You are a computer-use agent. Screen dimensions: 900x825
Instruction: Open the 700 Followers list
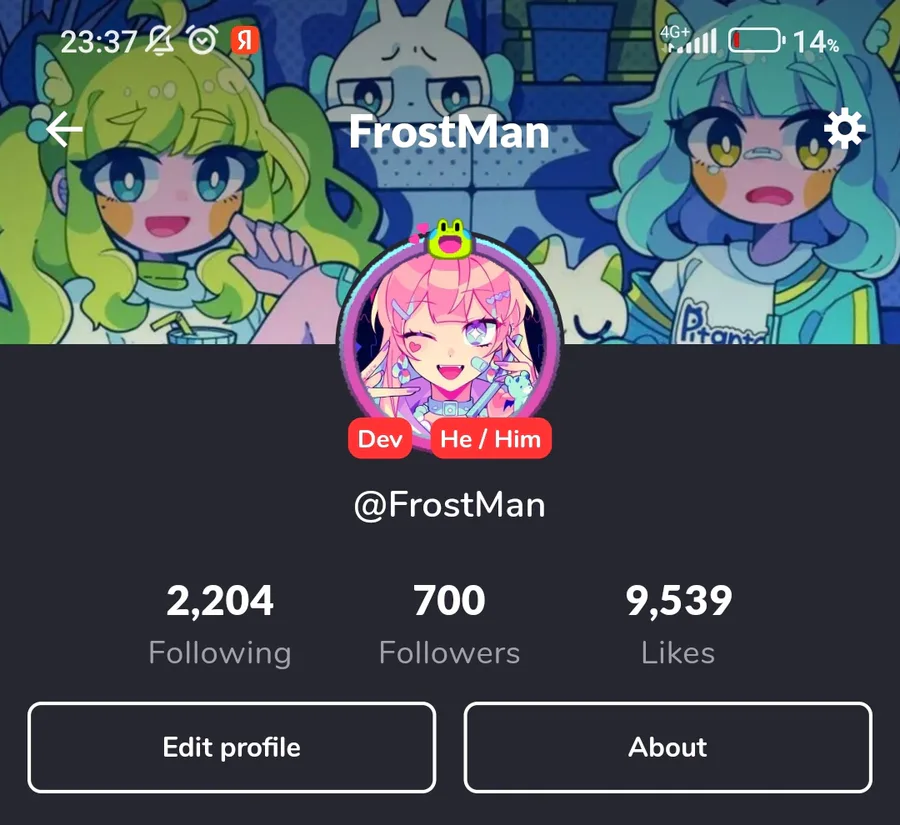point(449,625)
